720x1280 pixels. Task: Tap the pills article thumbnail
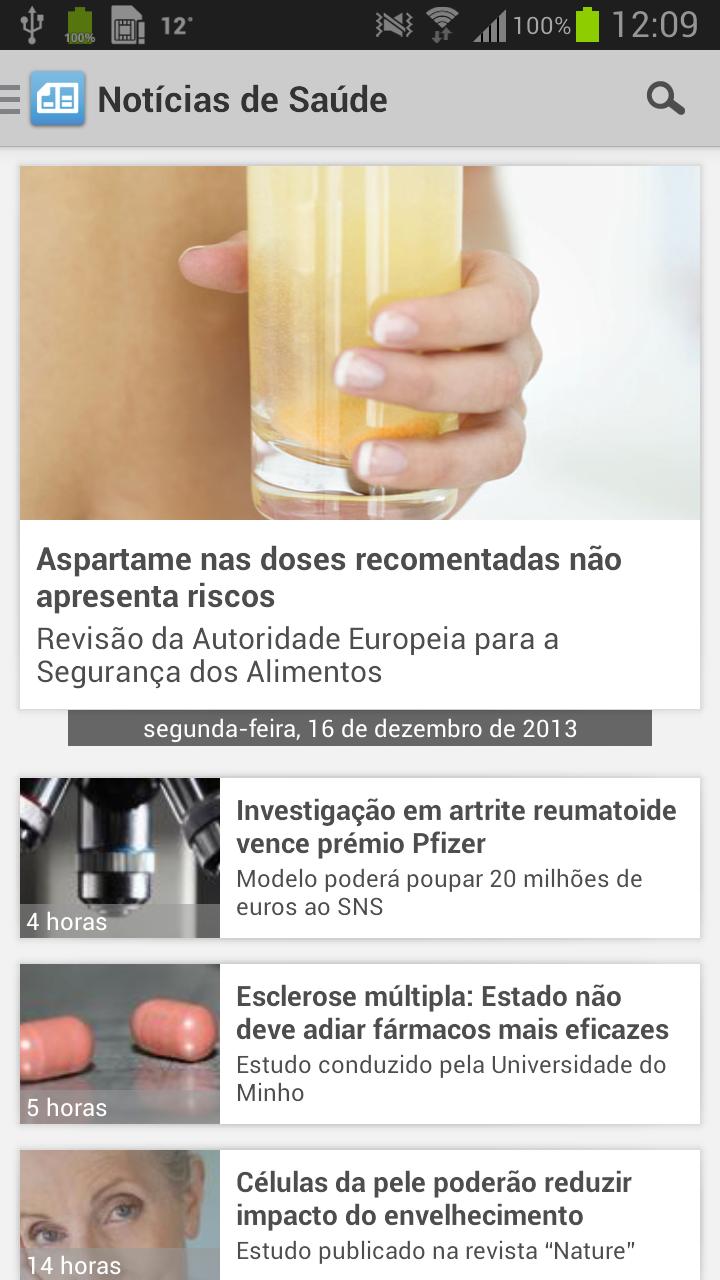tap(119, 1042)
